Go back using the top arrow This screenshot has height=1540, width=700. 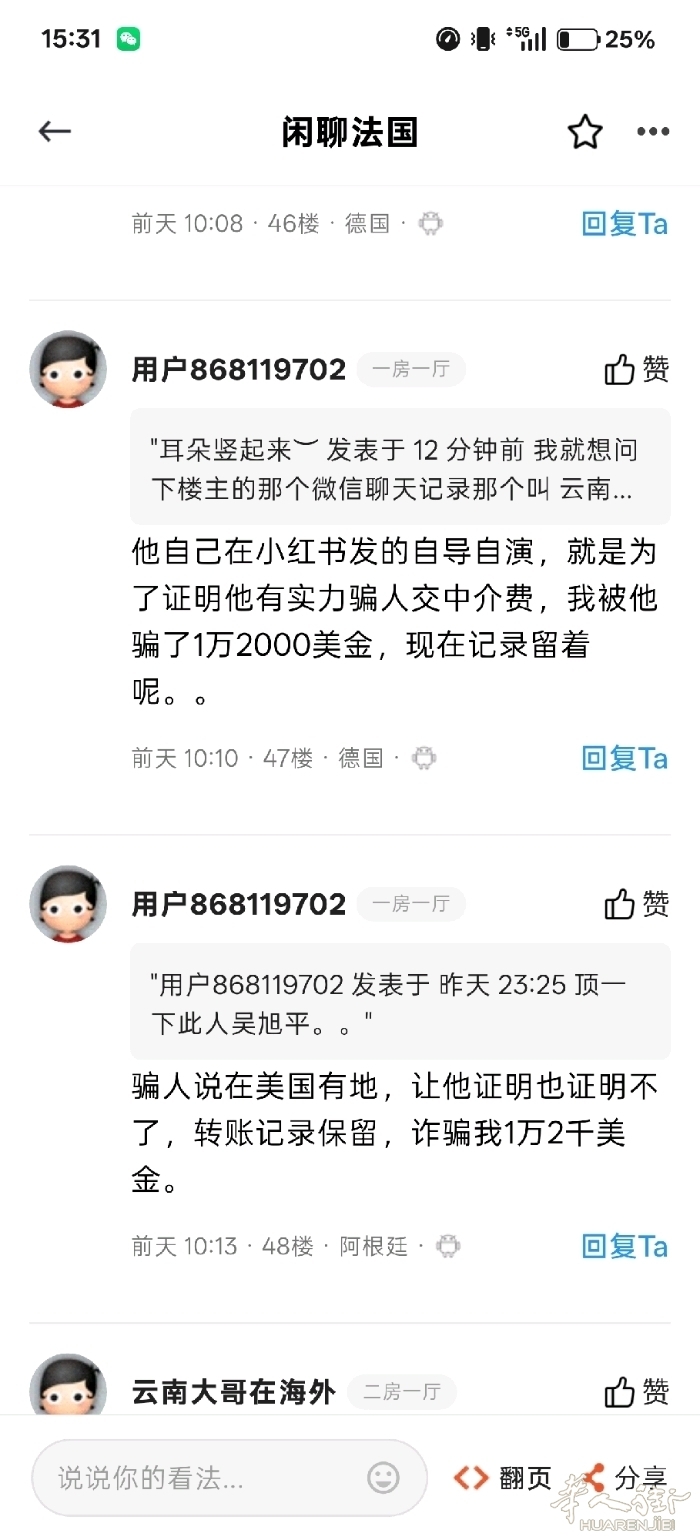tap(55, 132)
